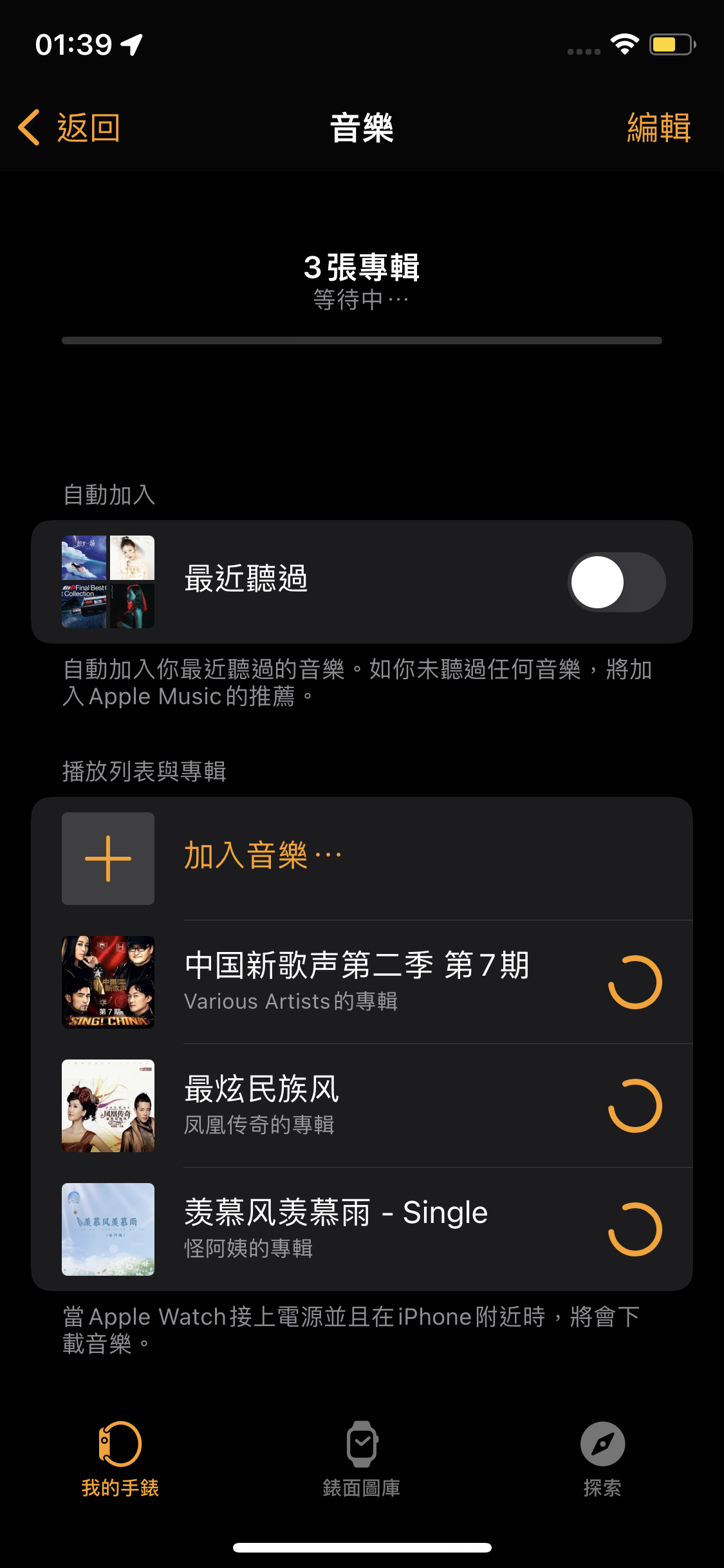Tap 編輯 to edit the music list

pos(658,127)
